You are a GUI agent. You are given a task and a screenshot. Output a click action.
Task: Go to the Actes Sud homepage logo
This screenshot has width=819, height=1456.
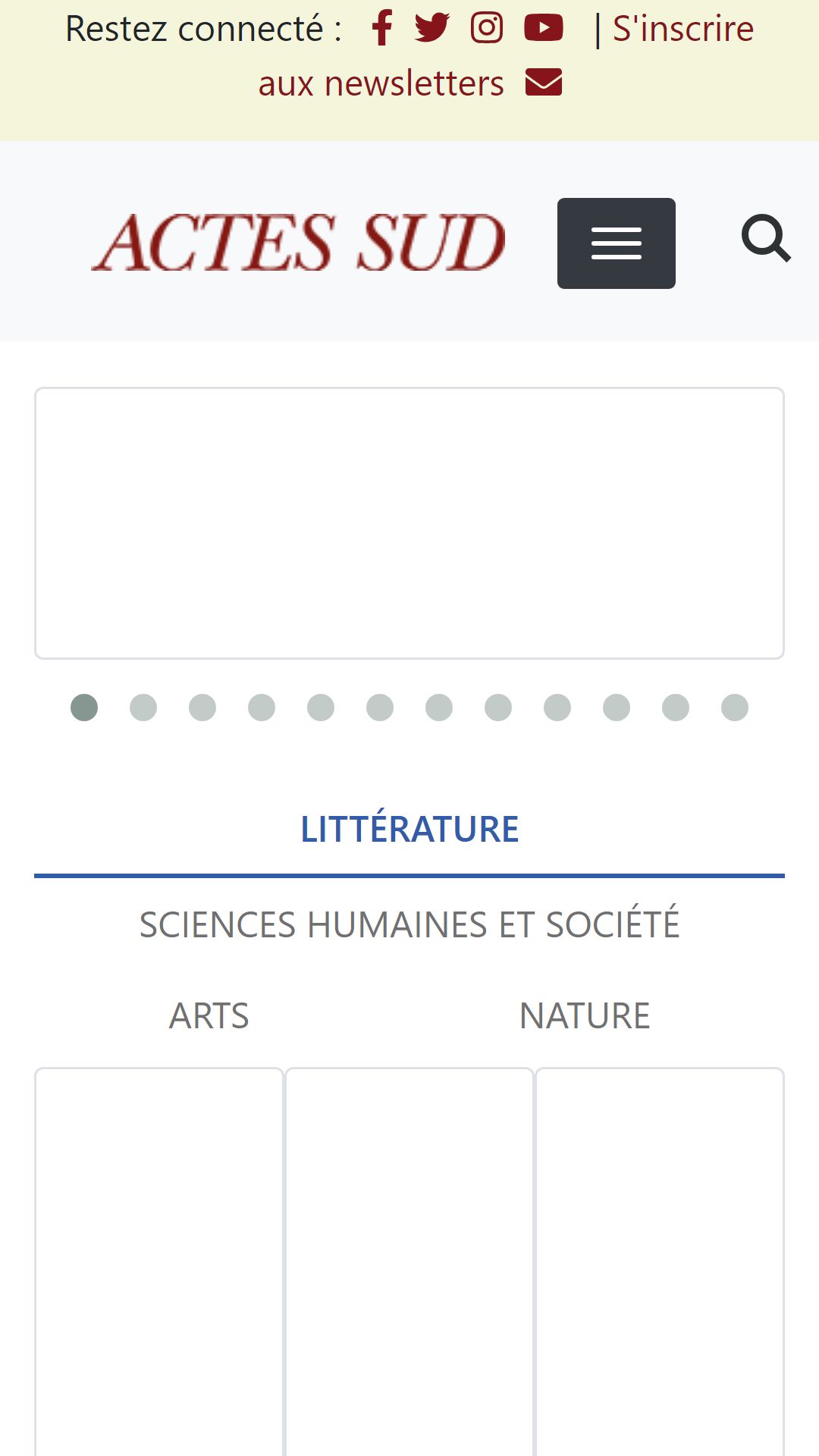point(299,242)
